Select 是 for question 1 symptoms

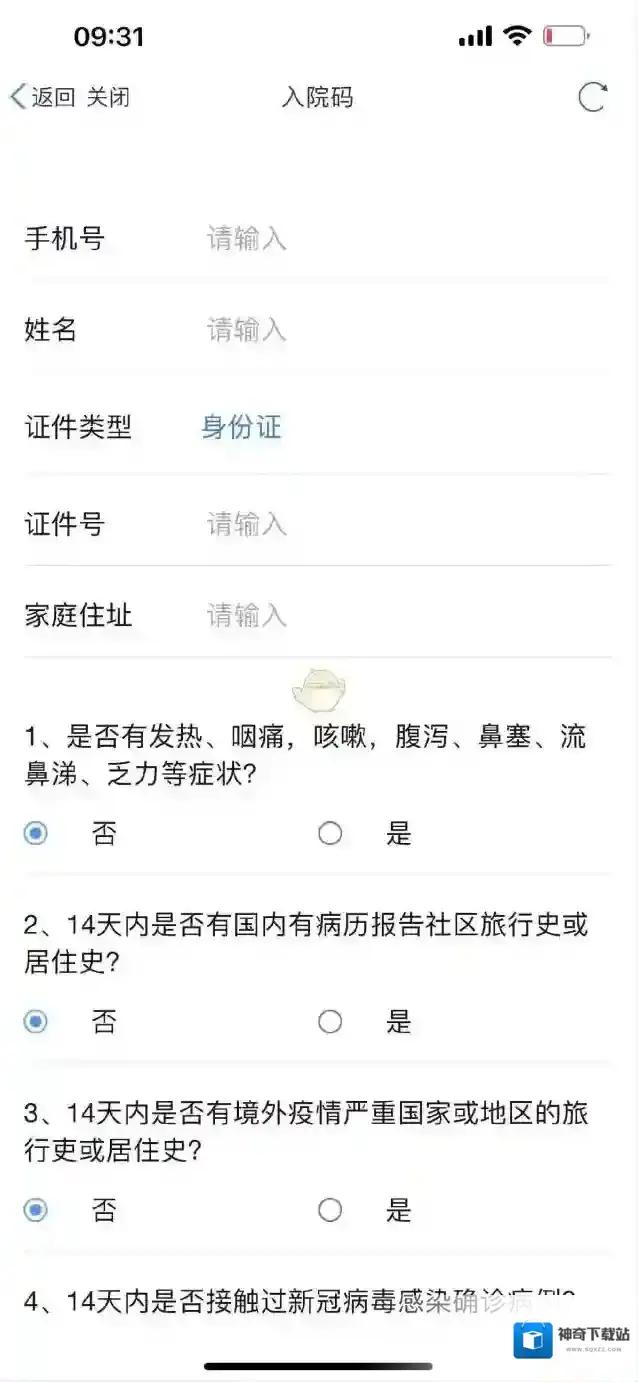coord(330,833)
